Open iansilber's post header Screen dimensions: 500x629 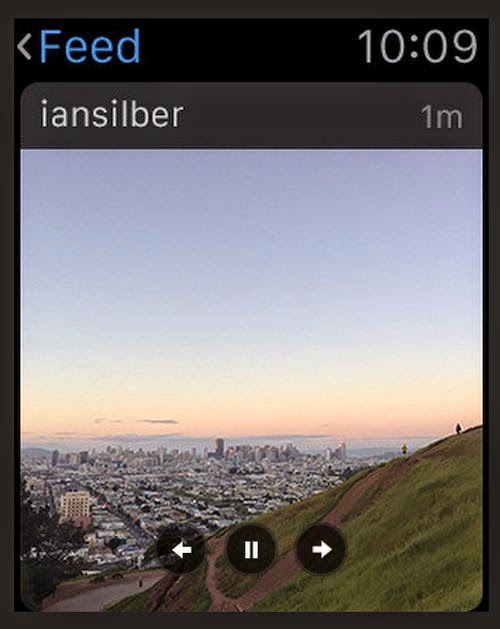251,116
